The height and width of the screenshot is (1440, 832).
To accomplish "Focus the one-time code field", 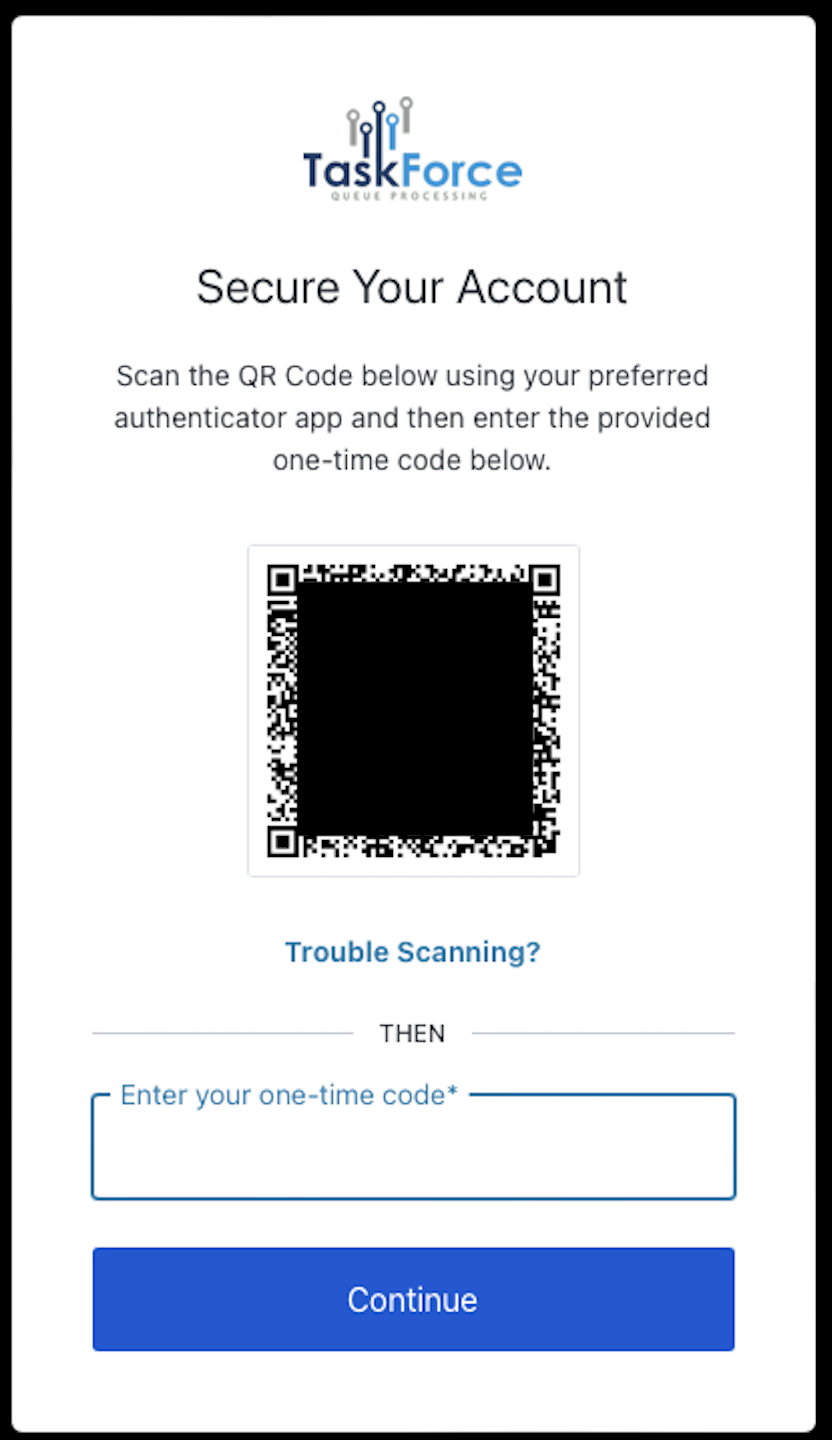I will (x=413, y=1150).
